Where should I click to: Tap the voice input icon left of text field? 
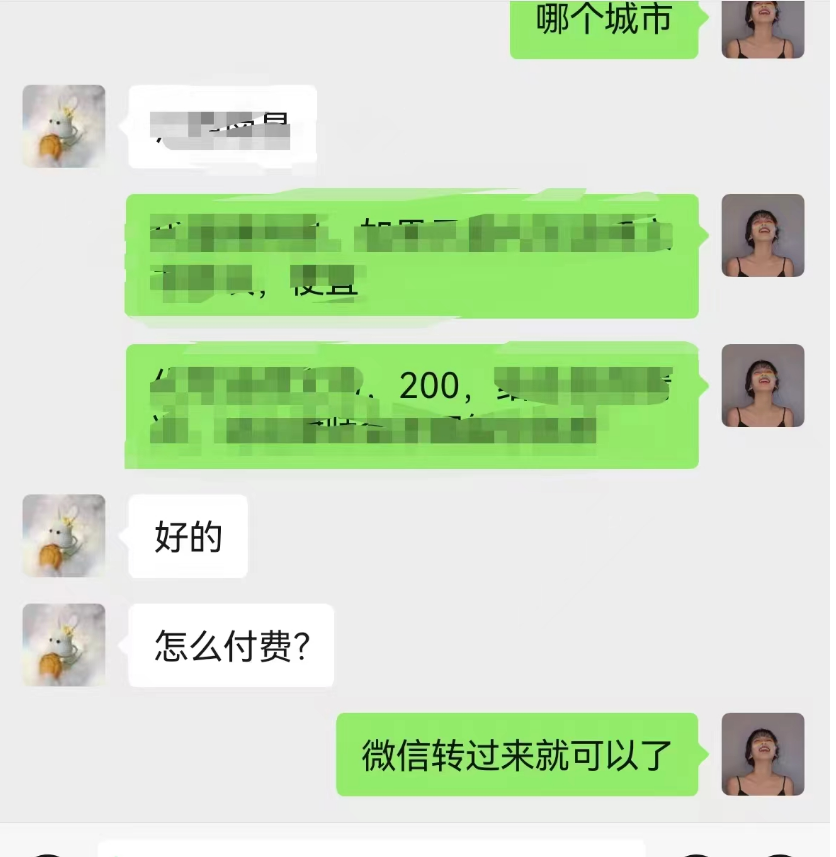(45, 850)
